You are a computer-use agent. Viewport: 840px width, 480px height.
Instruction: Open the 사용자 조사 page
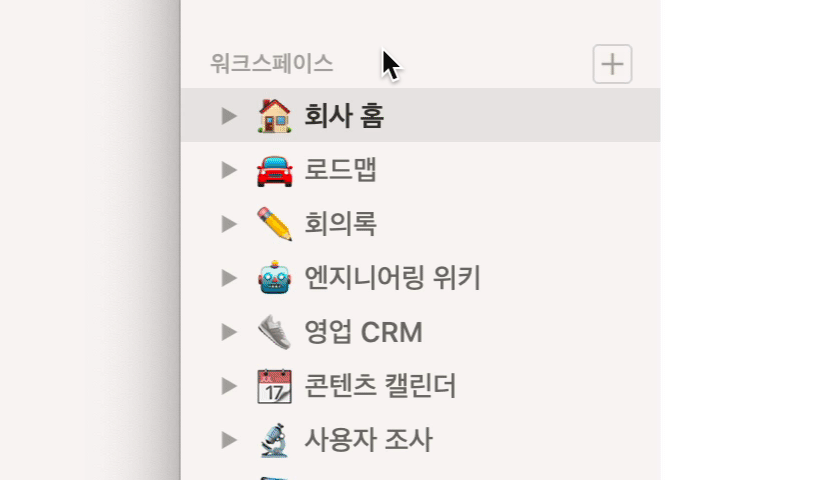[368, 440]
